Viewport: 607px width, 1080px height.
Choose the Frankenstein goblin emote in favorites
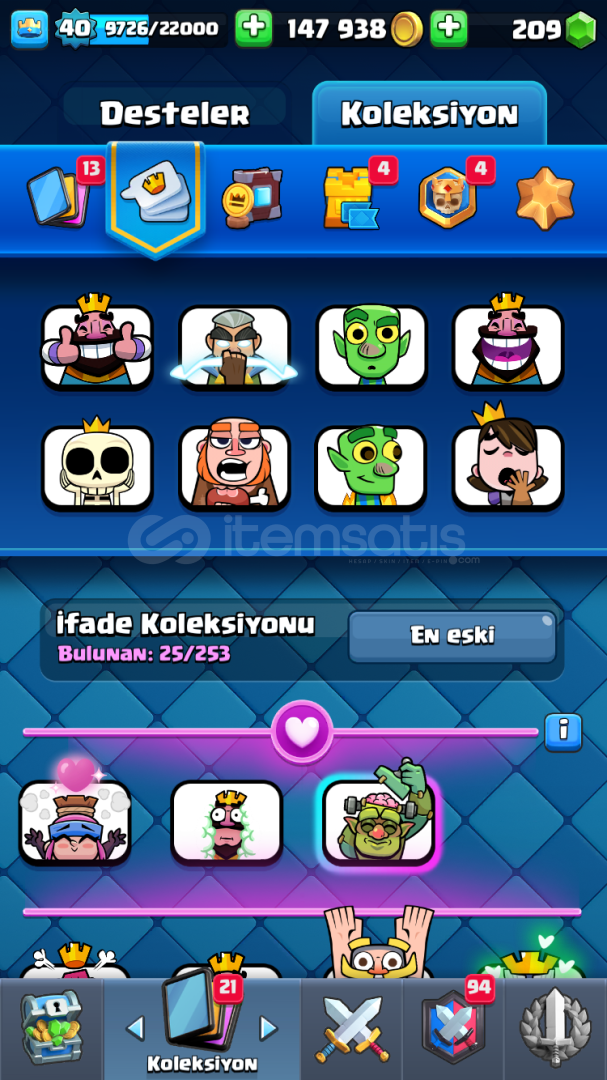[379, 818]
